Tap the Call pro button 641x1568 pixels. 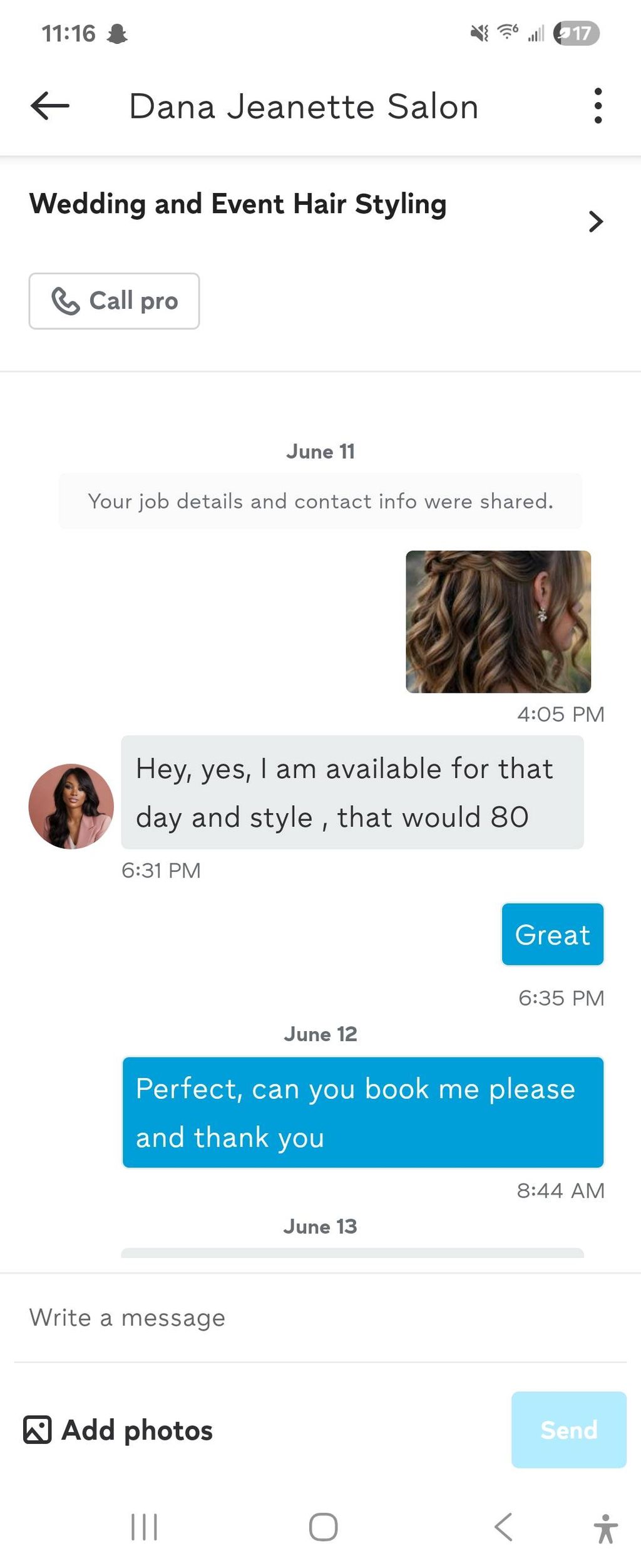[114, 301]
